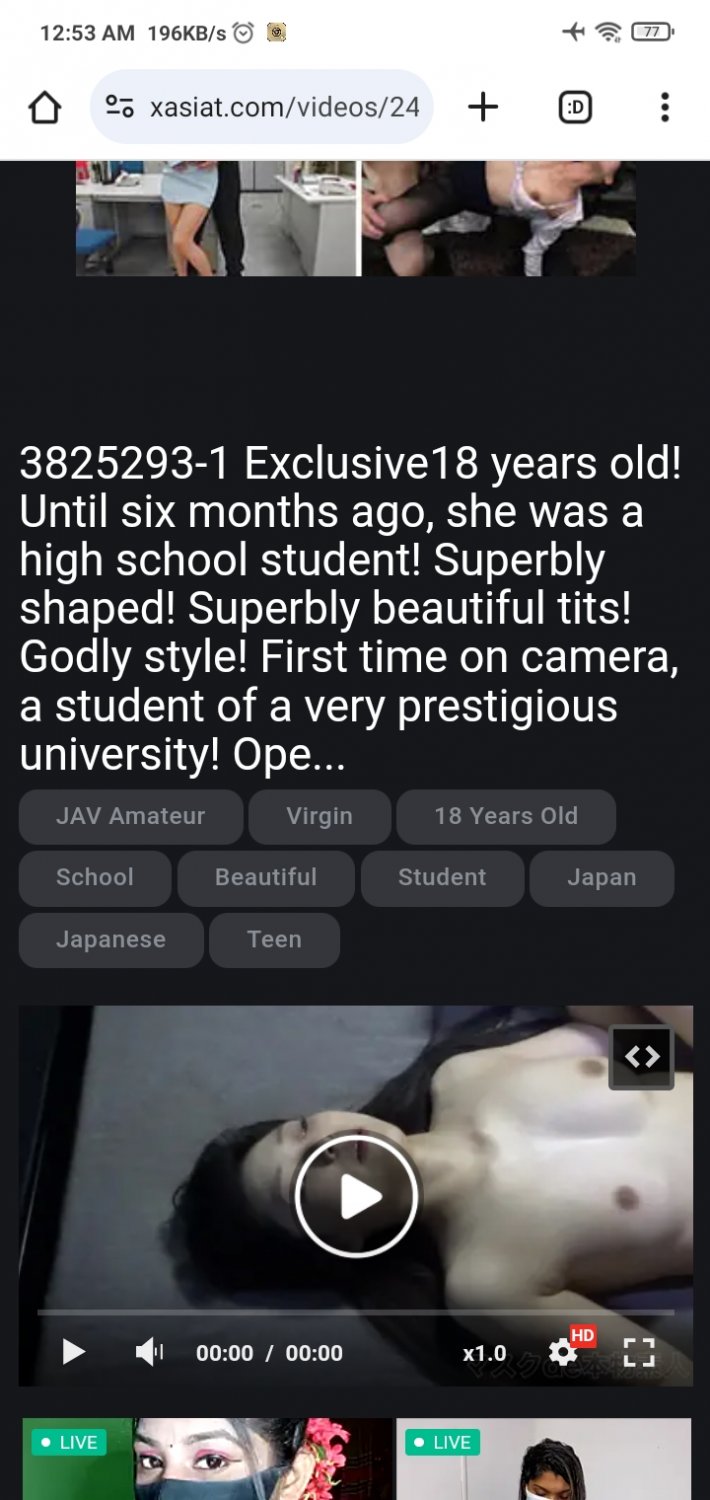Change the x1.0 playback speed
The image size is (710, 1500).
pos(485,1353)
